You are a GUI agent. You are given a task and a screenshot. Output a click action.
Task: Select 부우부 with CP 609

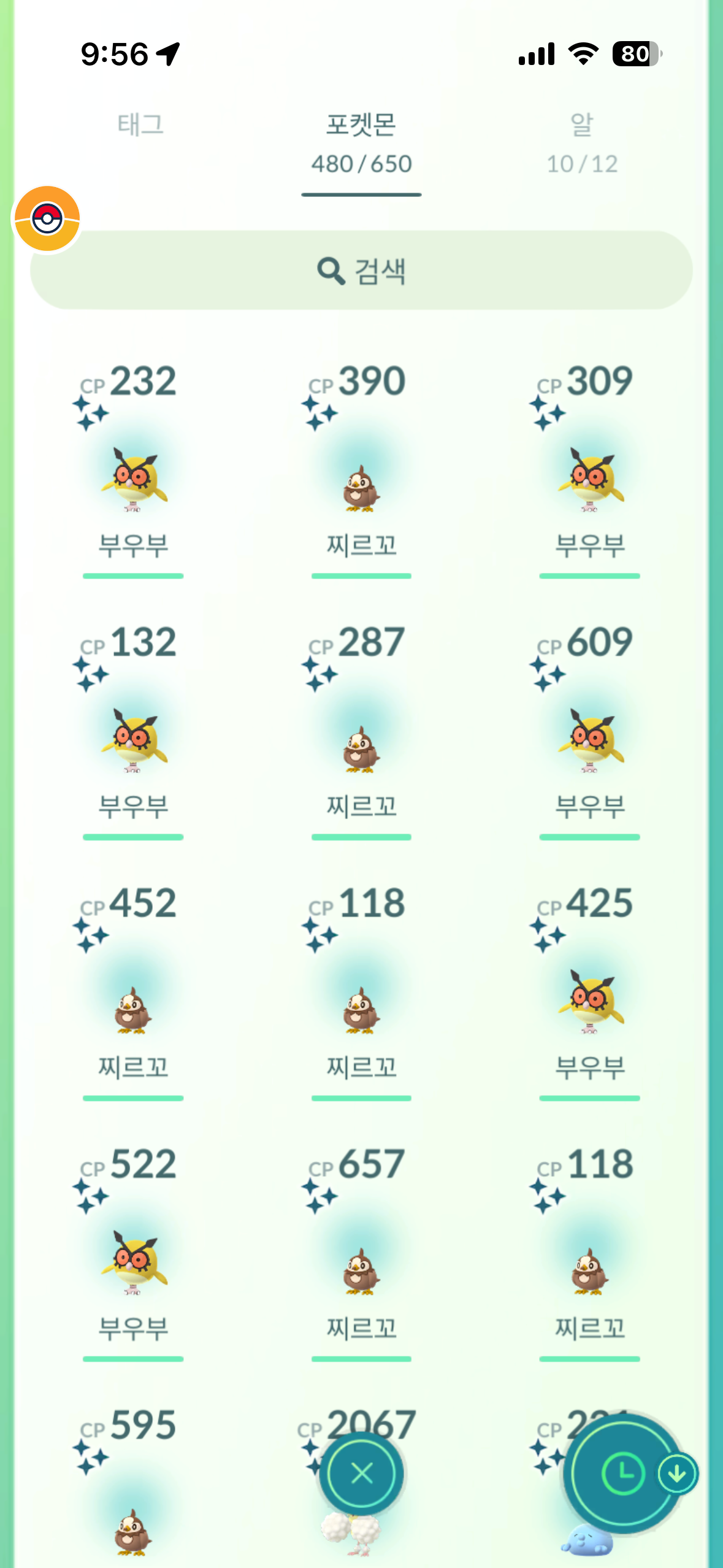click(589, 739)
